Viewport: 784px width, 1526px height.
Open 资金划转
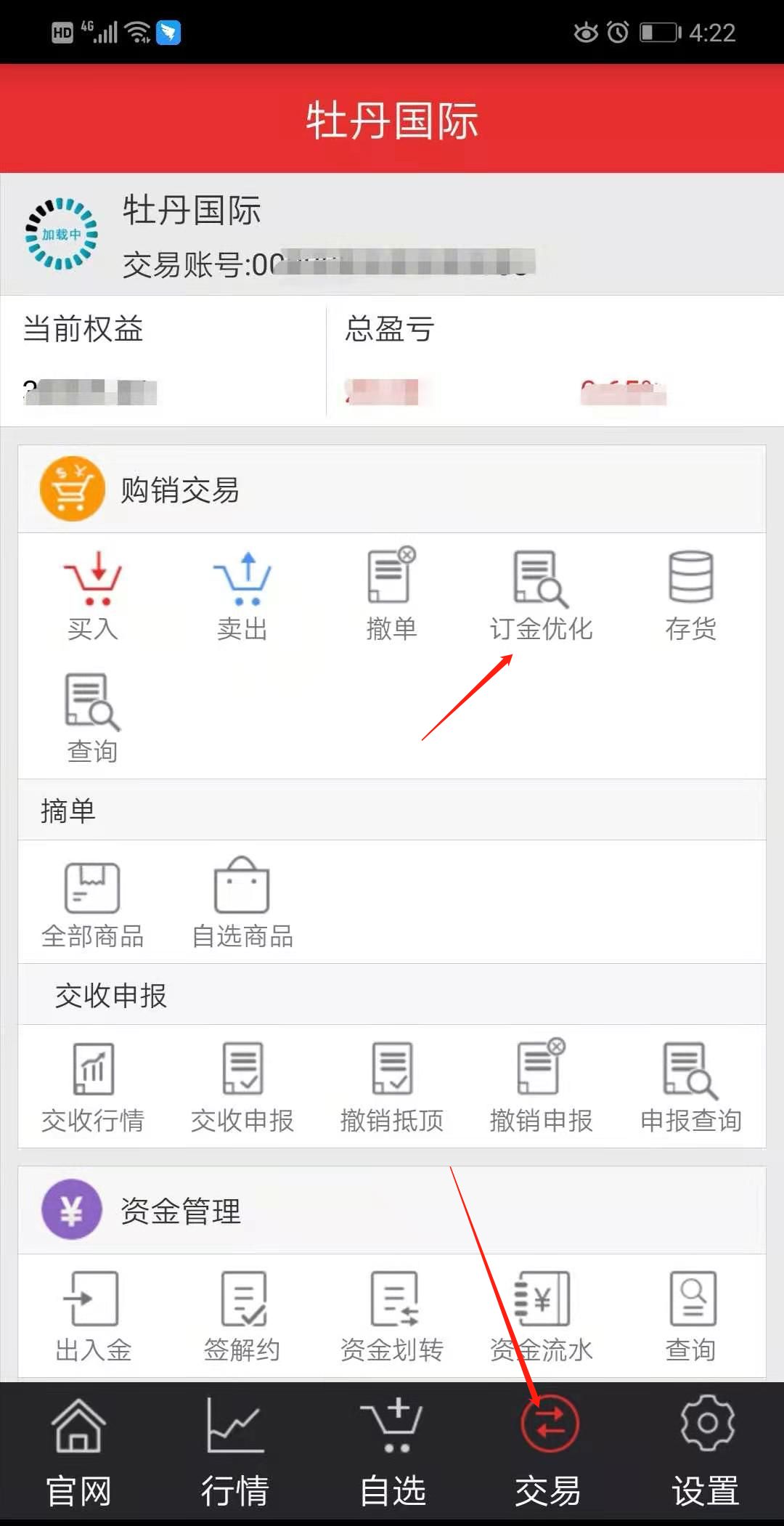point(392,1316)
